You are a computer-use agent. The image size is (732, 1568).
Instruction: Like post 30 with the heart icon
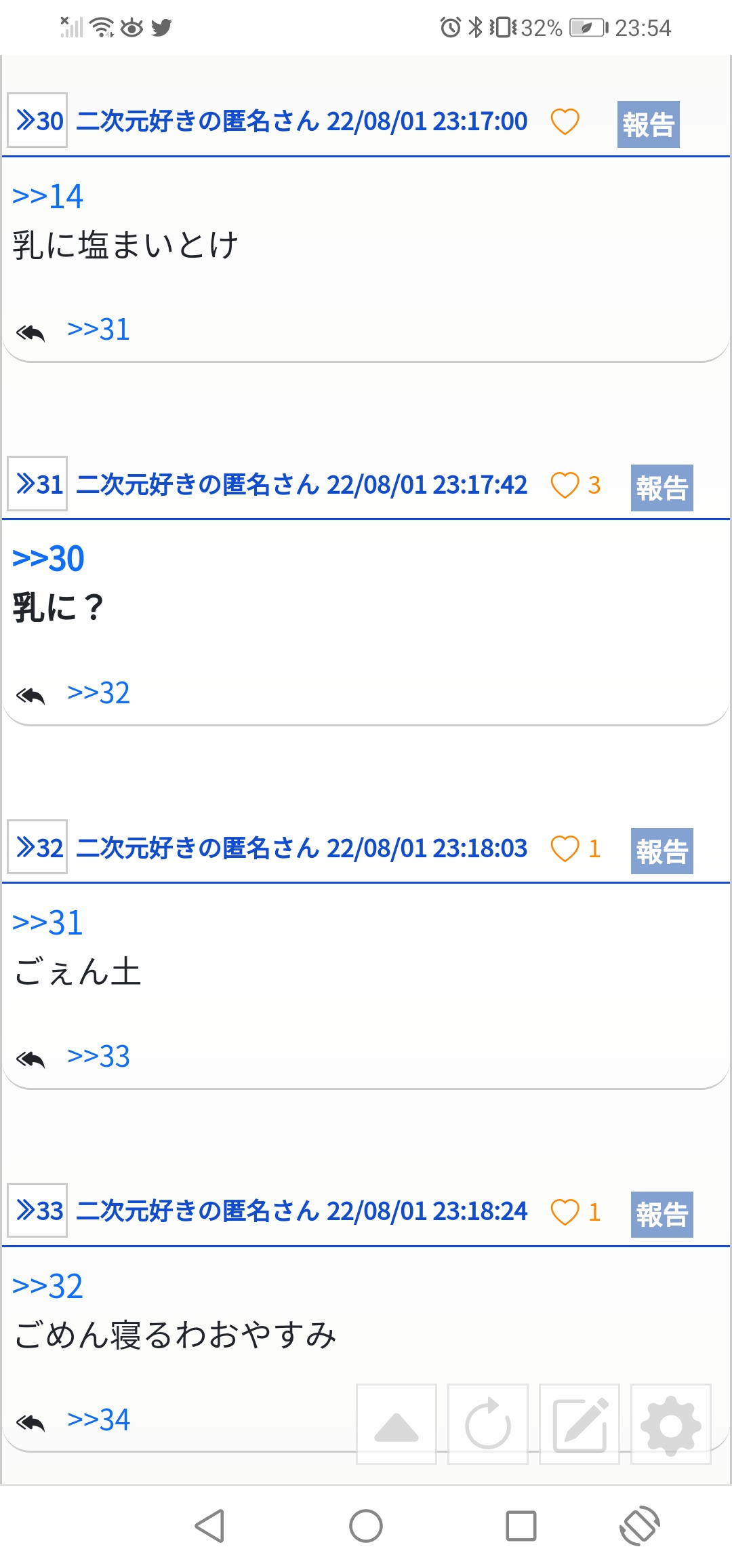tap(565, 122)
